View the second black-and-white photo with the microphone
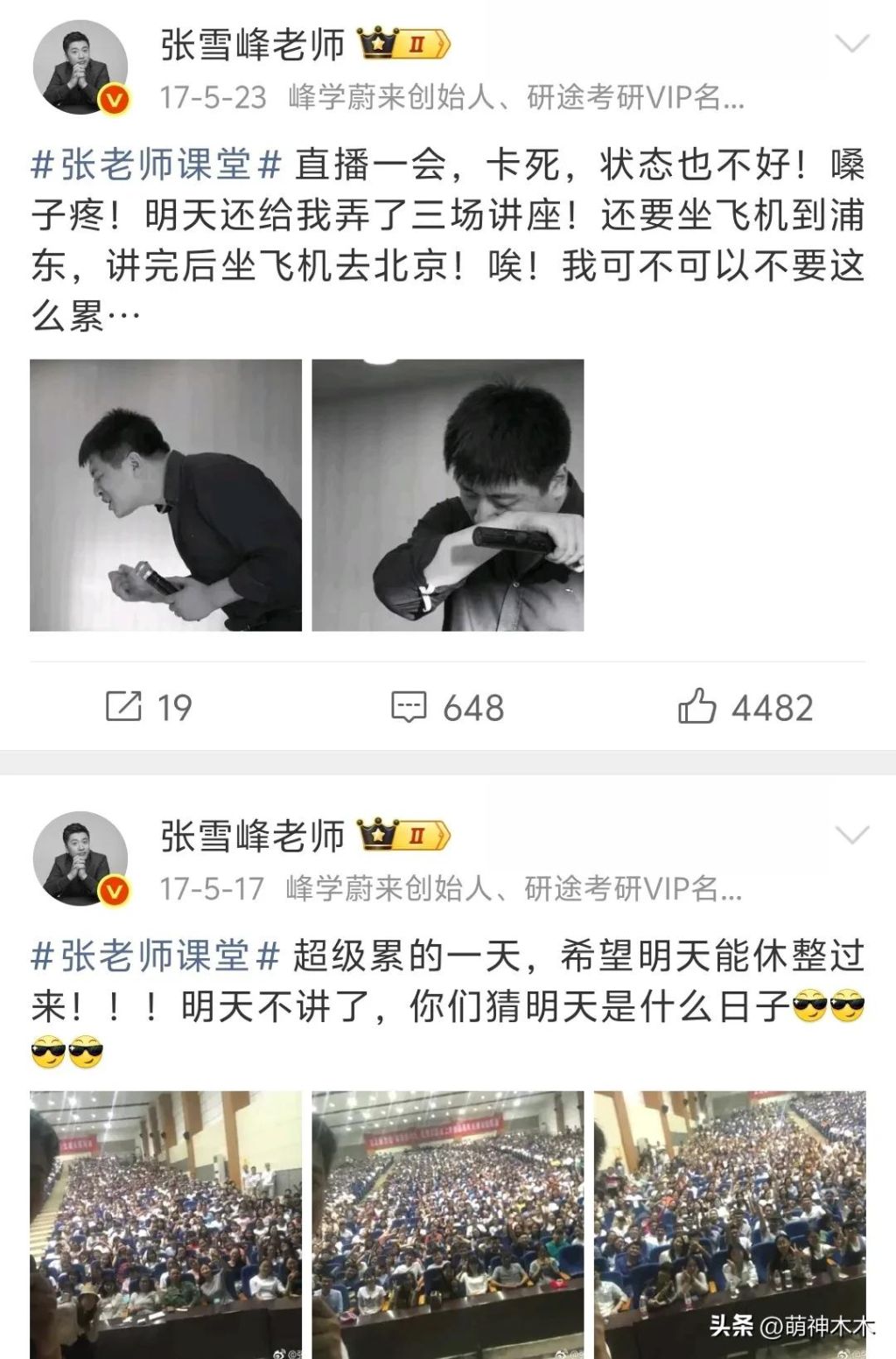The height and width of the screenshot is (1359, 896). tap(447, 494)
